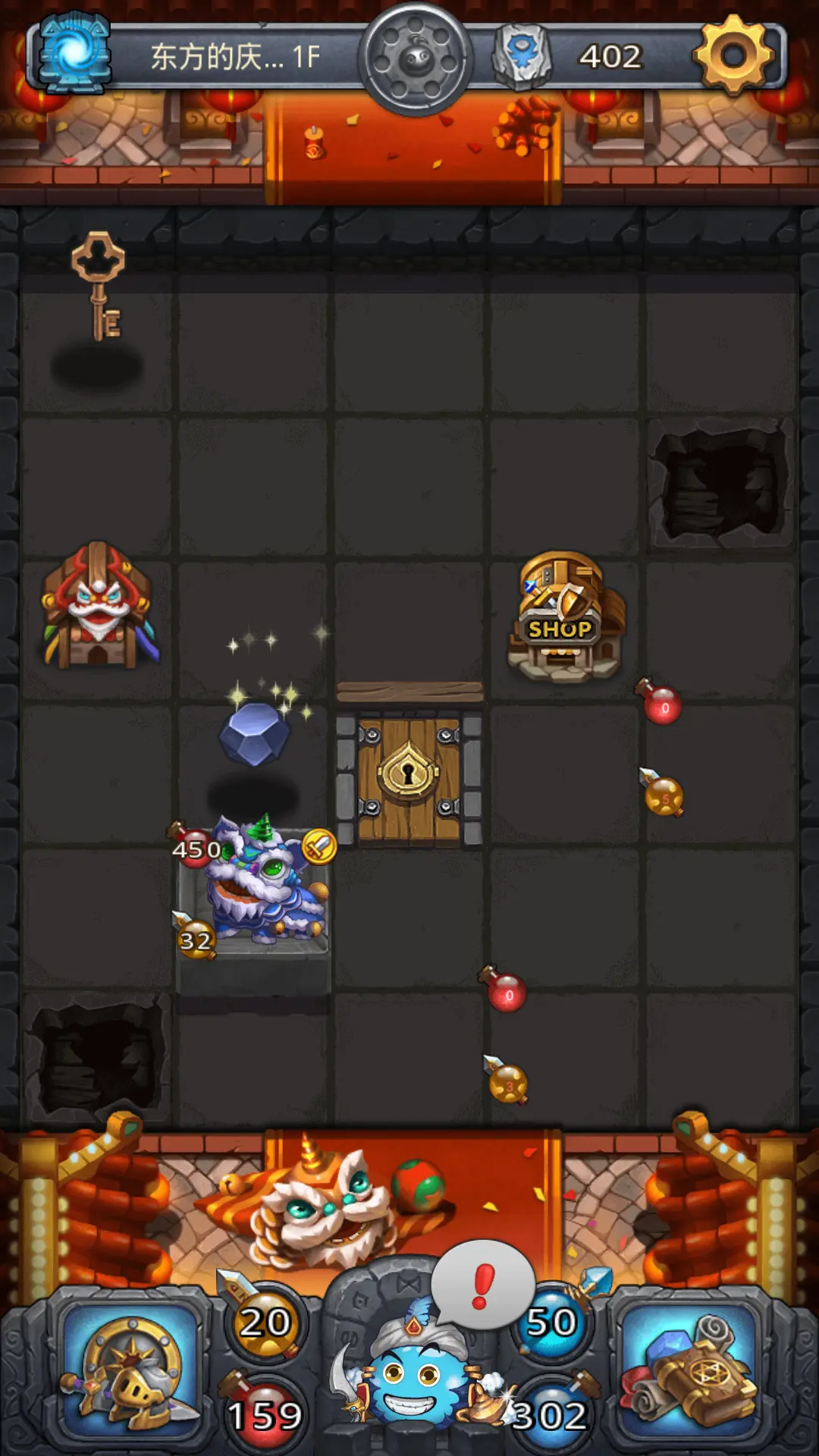This screenshot has height=1456, width=819.
Task: Tap the exclamation speech bubble
Action: coord(483,1285)
